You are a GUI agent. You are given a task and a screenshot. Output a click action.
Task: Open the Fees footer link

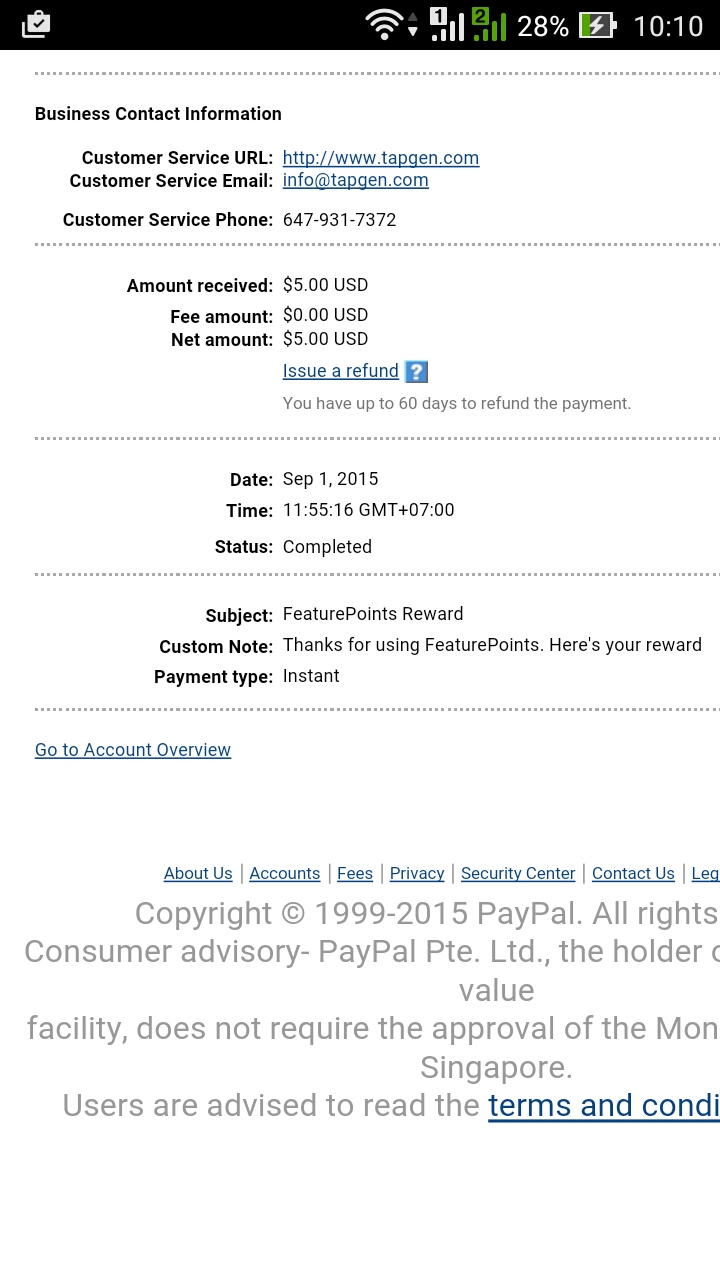pos(354,873)
